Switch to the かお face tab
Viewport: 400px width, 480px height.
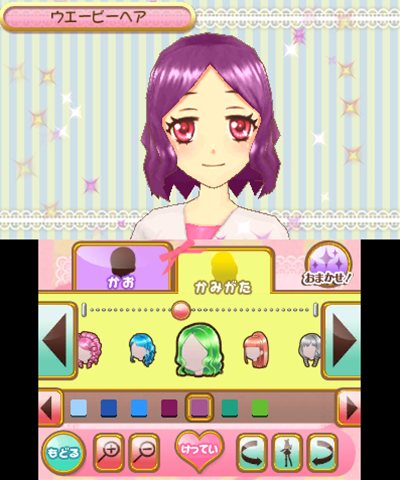tap(122, 268)
